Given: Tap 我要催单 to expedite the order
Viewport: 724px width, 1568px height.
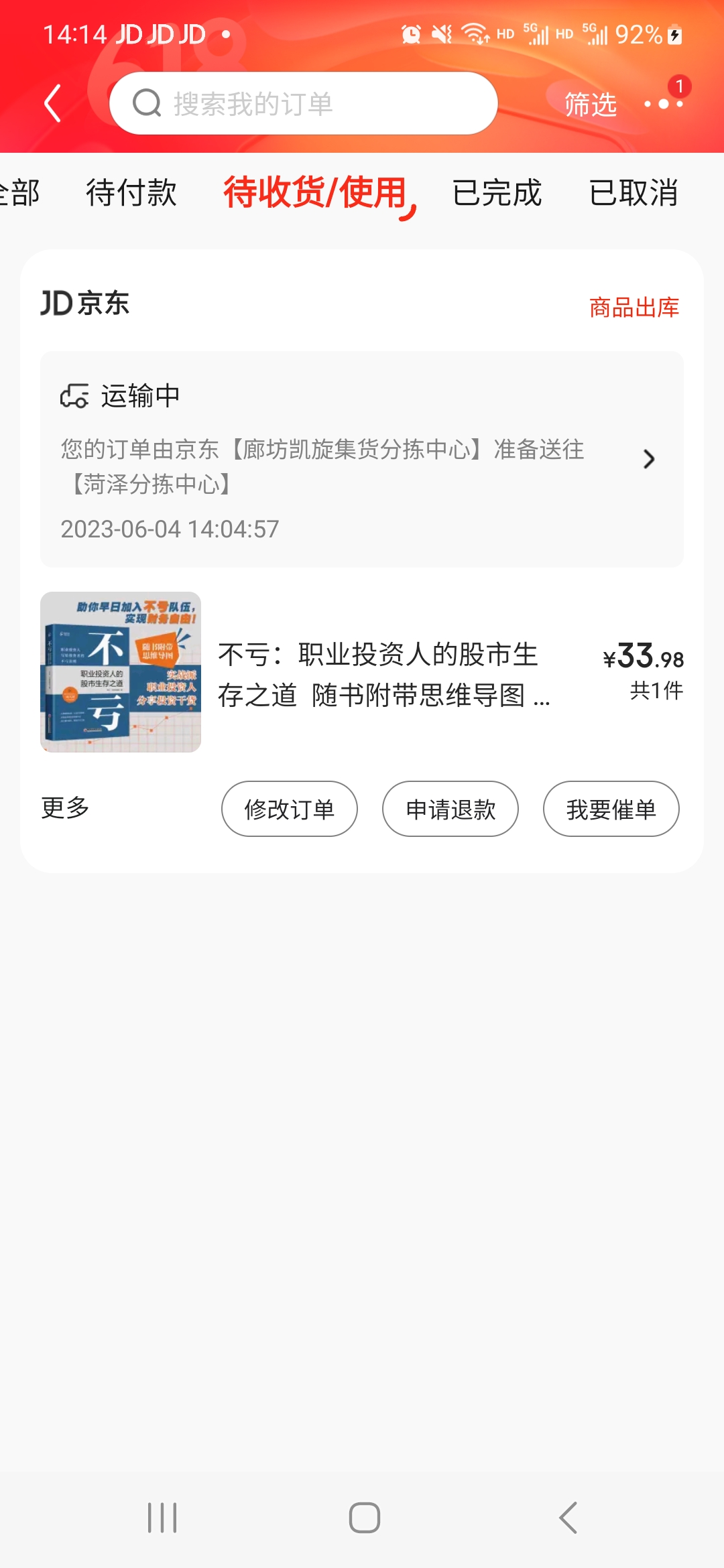Looking at the screenshot, I should click(x=611, y=809).
